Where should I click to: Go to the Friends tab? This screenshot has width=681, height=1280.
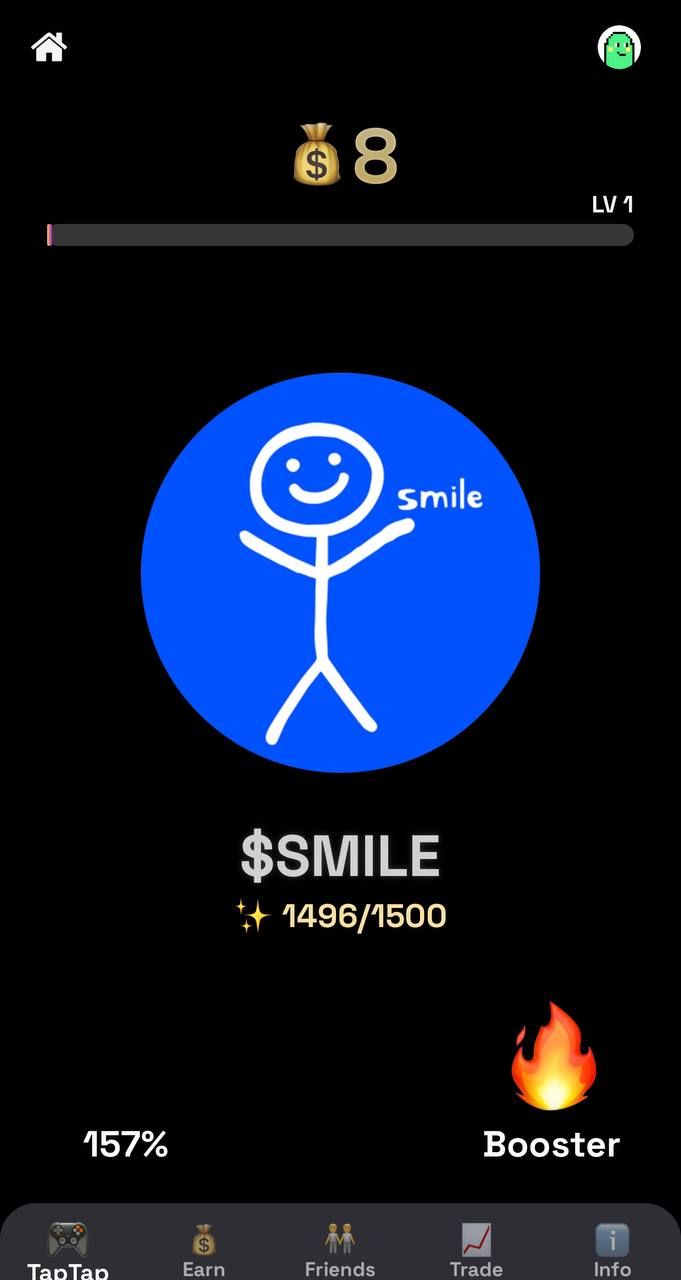coord(340,1250)
